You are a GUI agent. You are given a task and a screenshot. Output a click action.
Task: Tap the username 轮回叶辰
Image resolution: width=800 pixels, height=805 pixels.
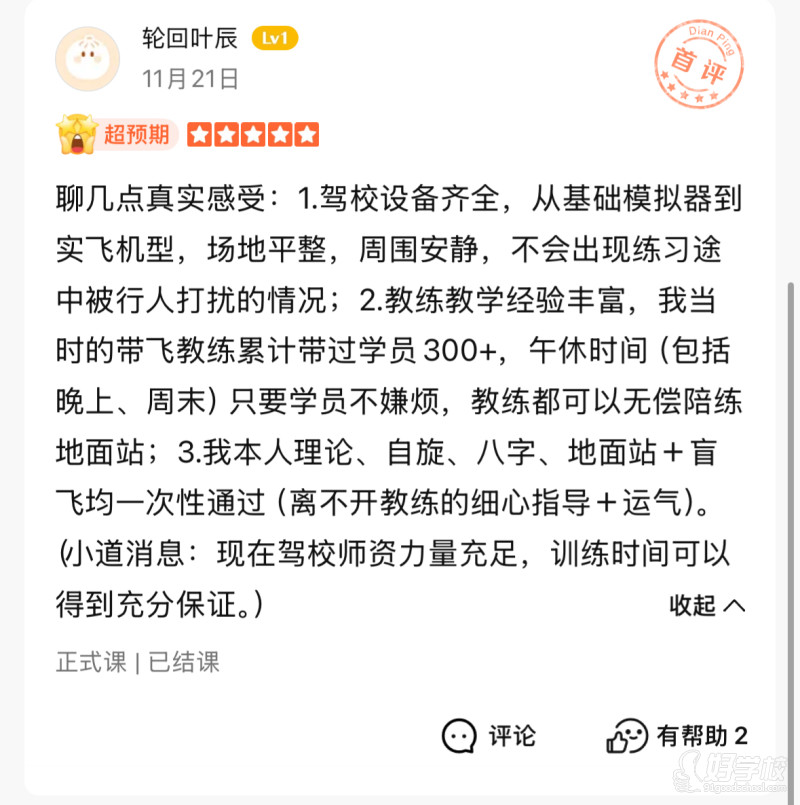[x=190, y=39]
